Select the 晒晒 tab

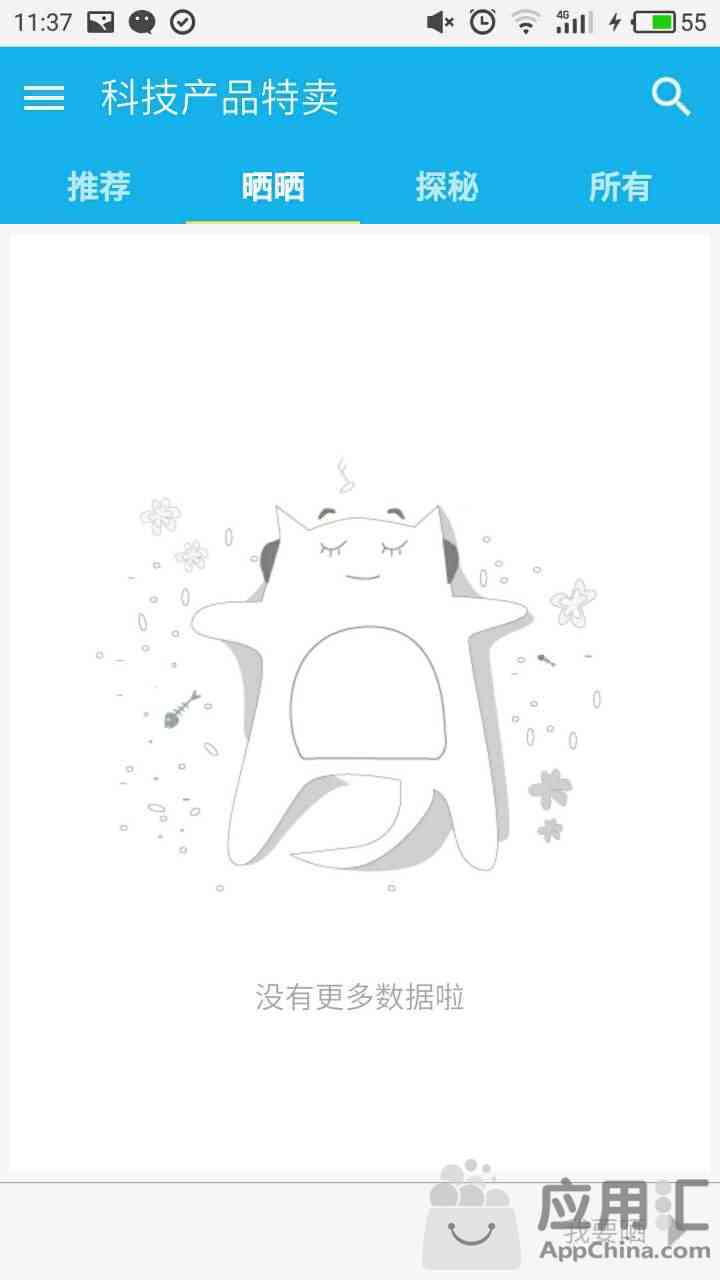pyautogui.click(x=273, y=187)
